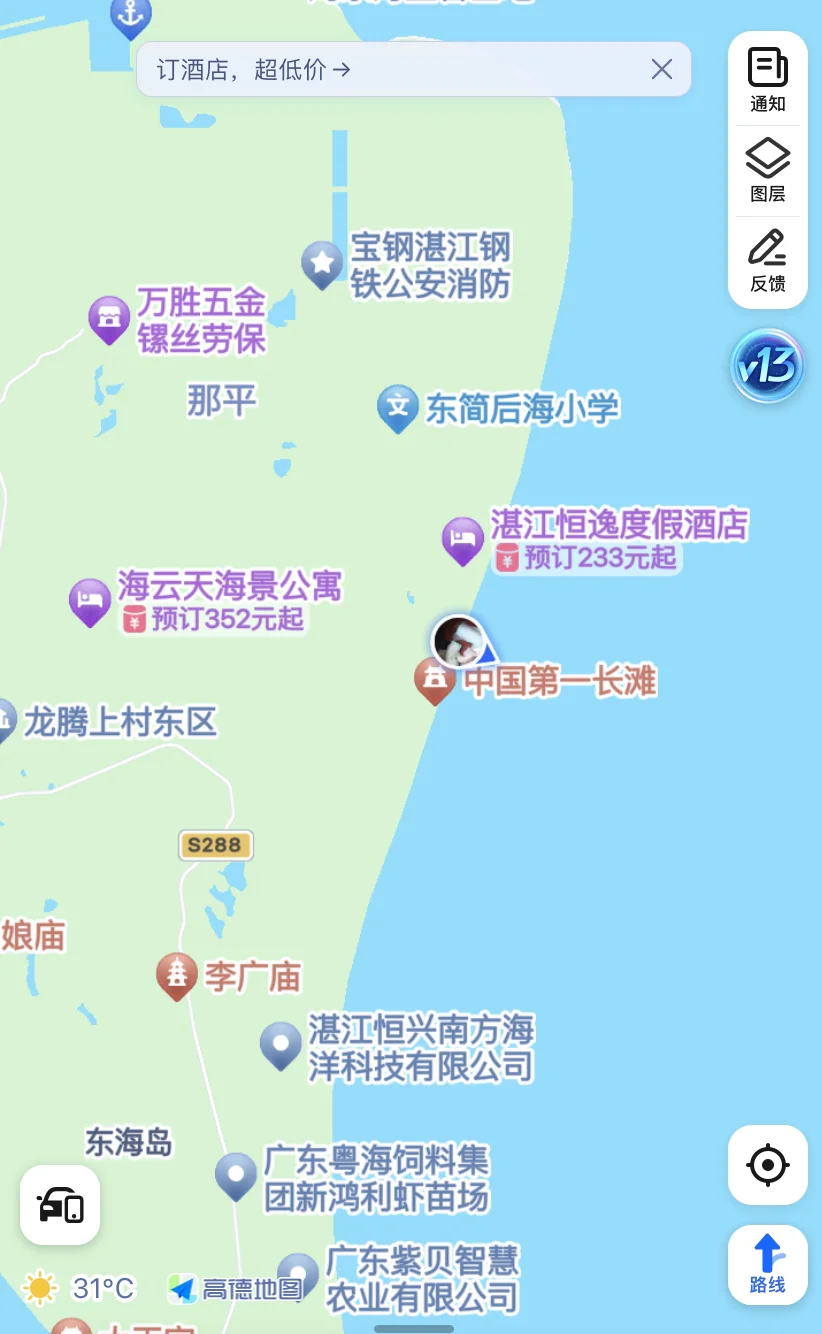Open 通知 notifications
This screenshot has height=1334, width=822.
click(x=768, y=79)
